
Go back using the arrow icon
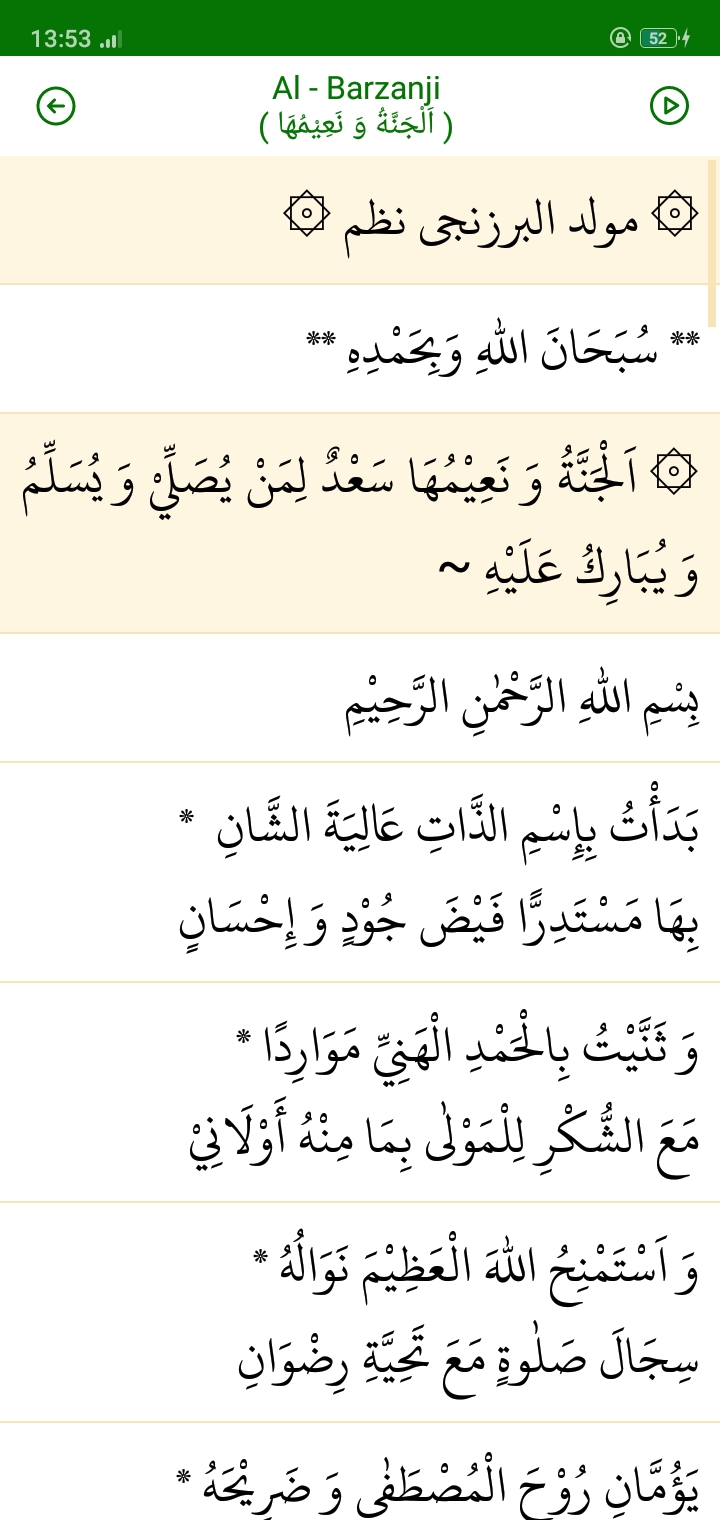click(56, 106)
